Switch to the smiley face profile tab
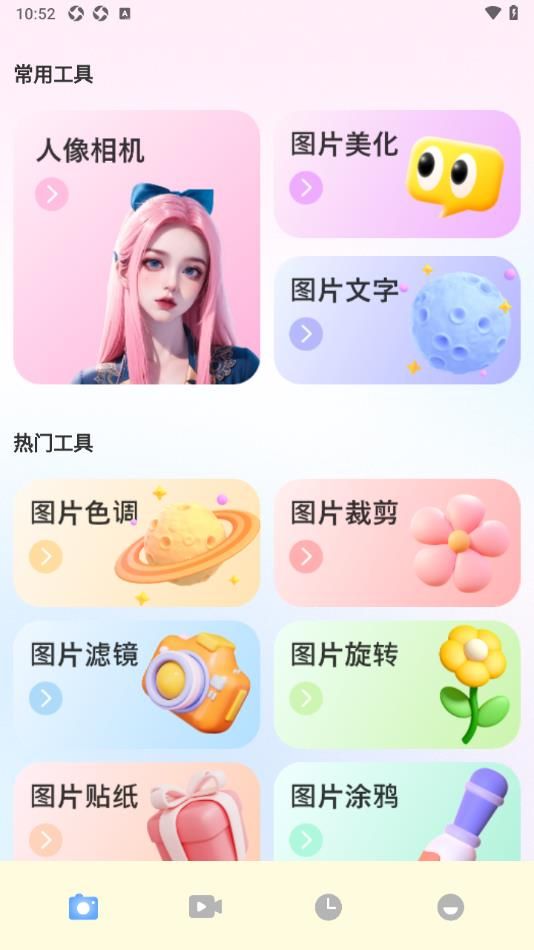Viewport: 534px width, 950px height. (x=450, y=907)
